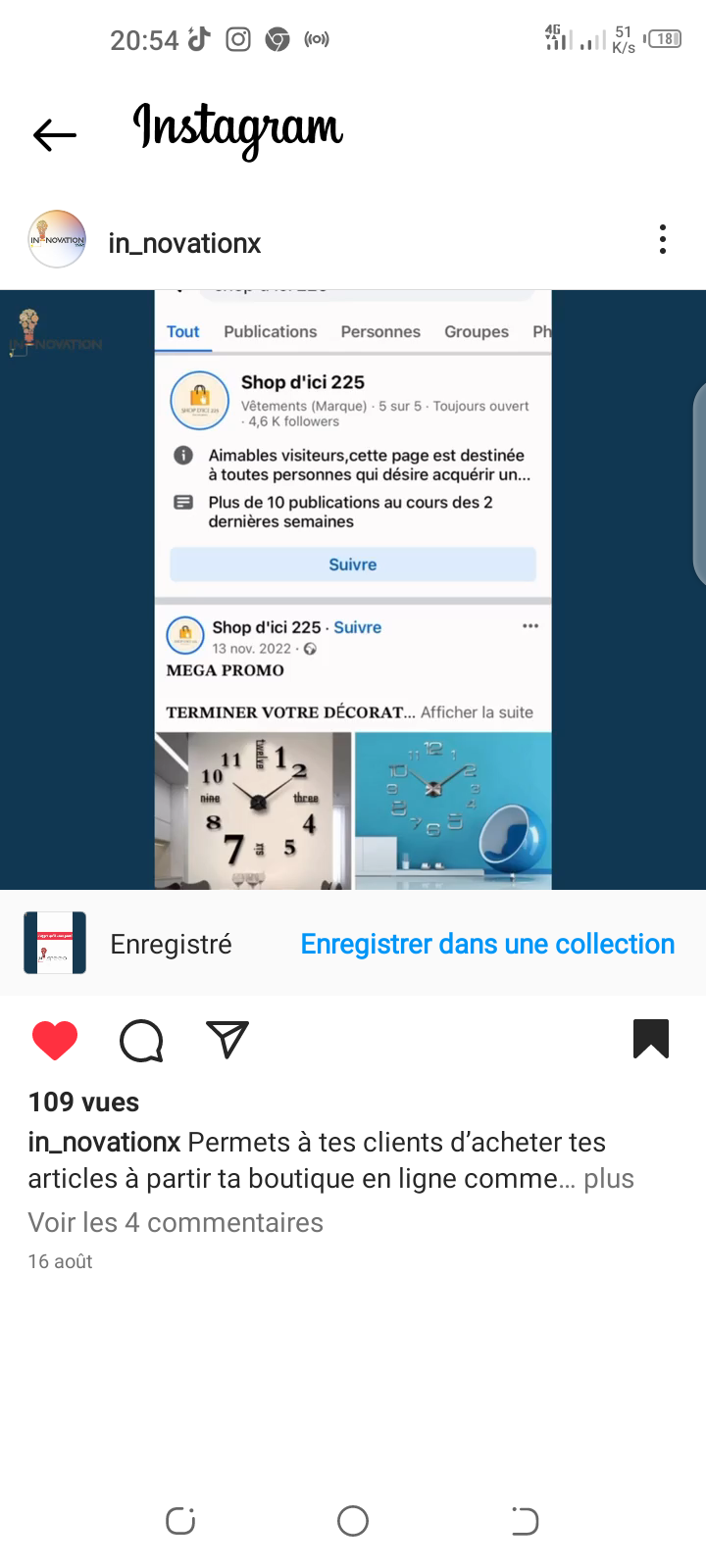This screenshot has height=1568, width=706.
Task: Open the post's three-dot options menu
Action: (x=663, y=239)
